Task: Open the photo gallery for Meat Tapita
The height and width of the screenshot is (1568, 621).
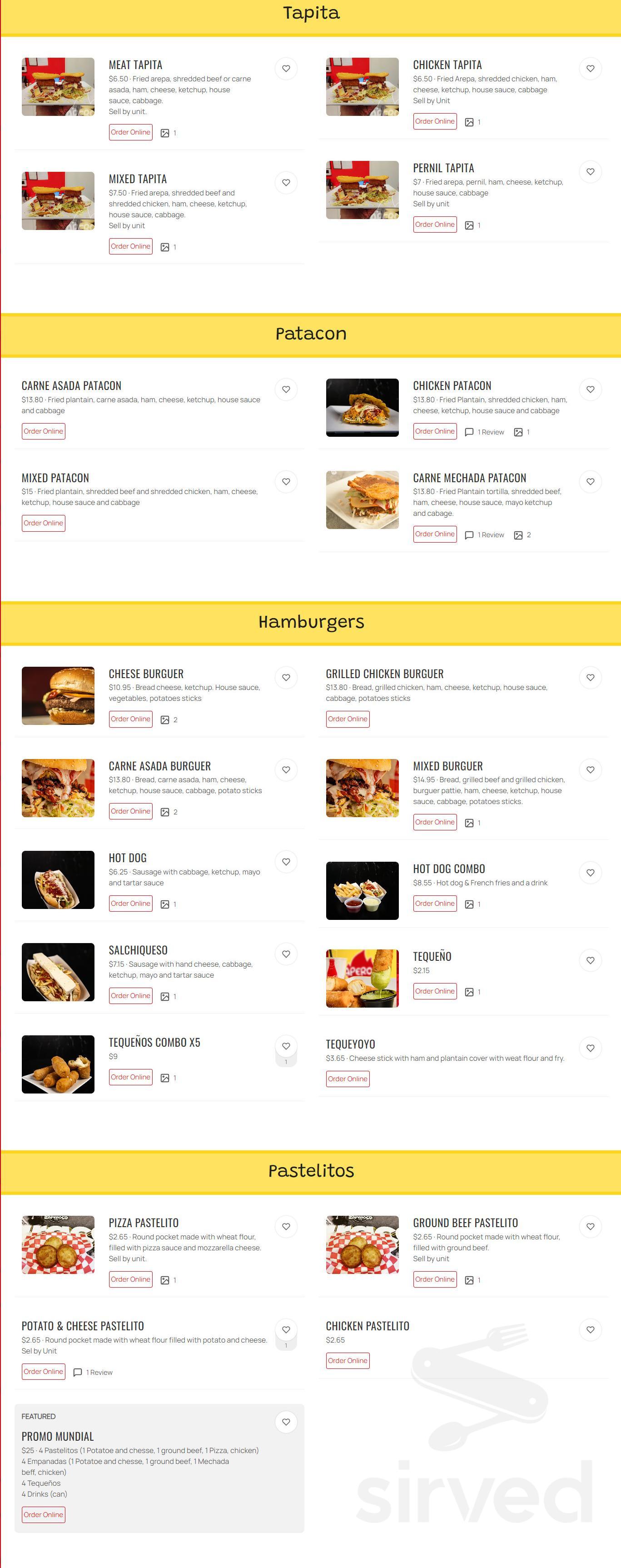Action: [165, 132]
